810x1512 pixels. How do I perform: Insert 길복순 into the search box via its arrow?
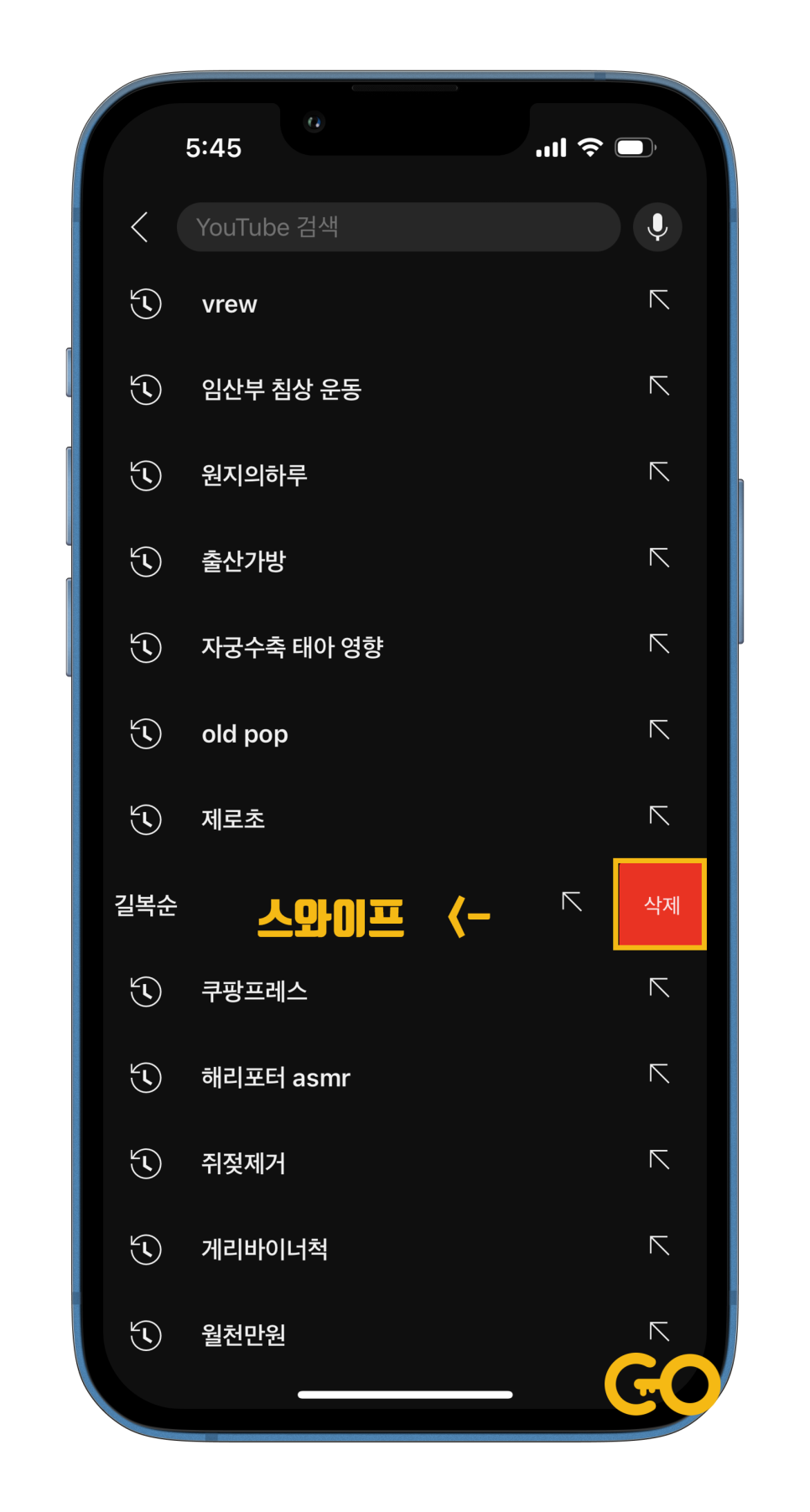pos(572,902)
